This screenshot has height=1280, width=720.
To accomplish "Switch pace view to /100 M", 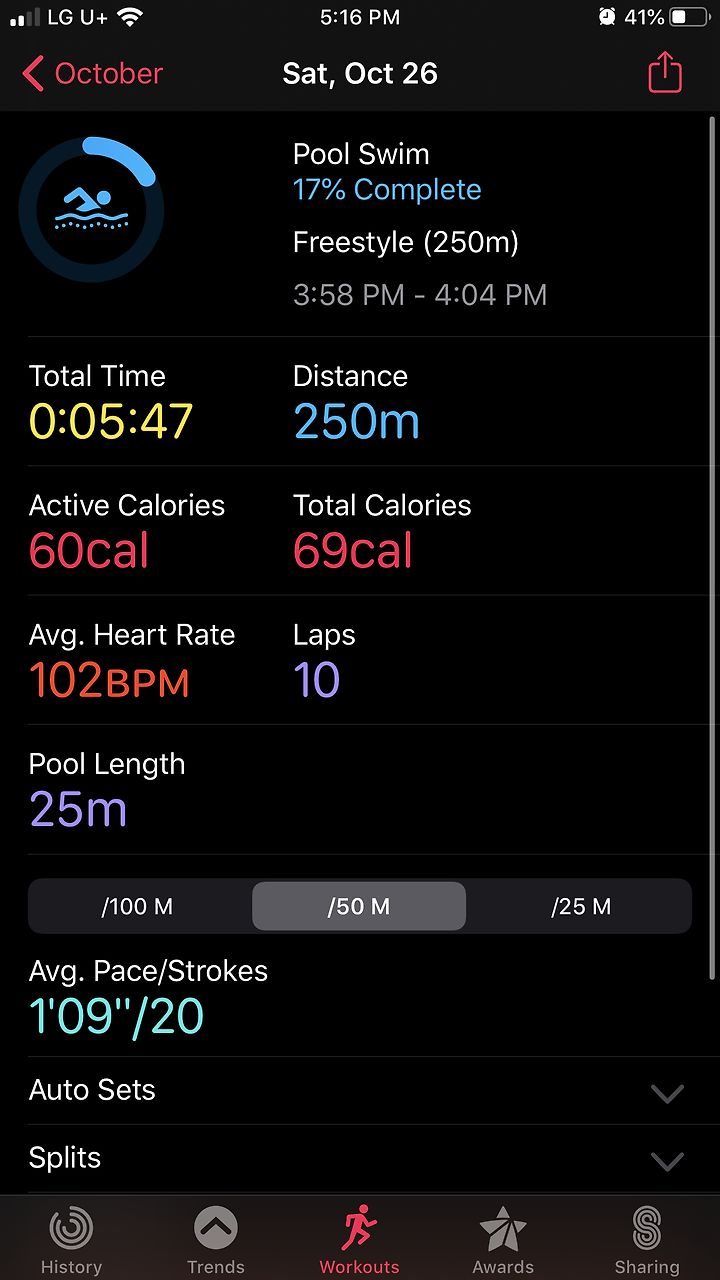I will point(138,907).
